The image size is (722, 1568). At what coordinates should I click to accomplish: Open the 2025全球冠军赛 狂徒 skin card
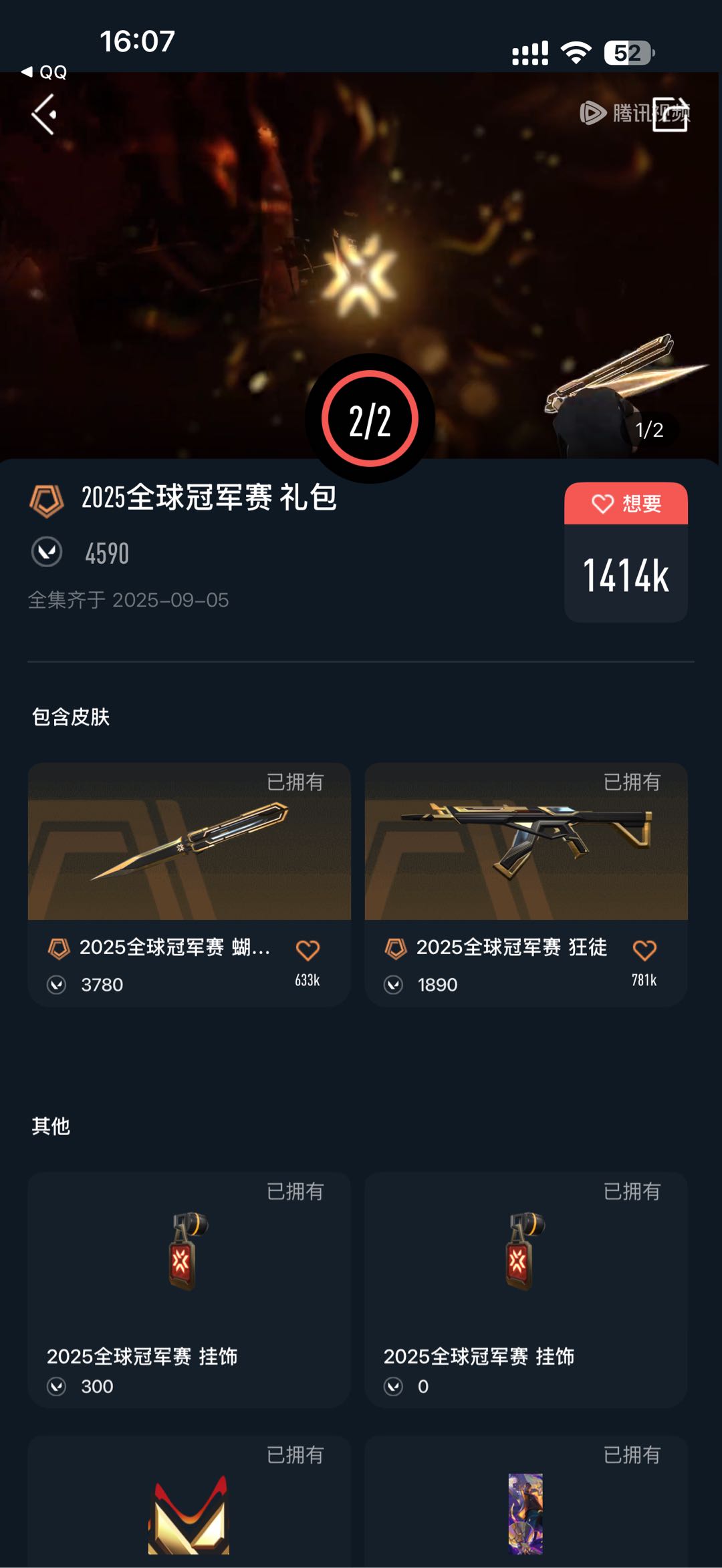tap(526, 885)
